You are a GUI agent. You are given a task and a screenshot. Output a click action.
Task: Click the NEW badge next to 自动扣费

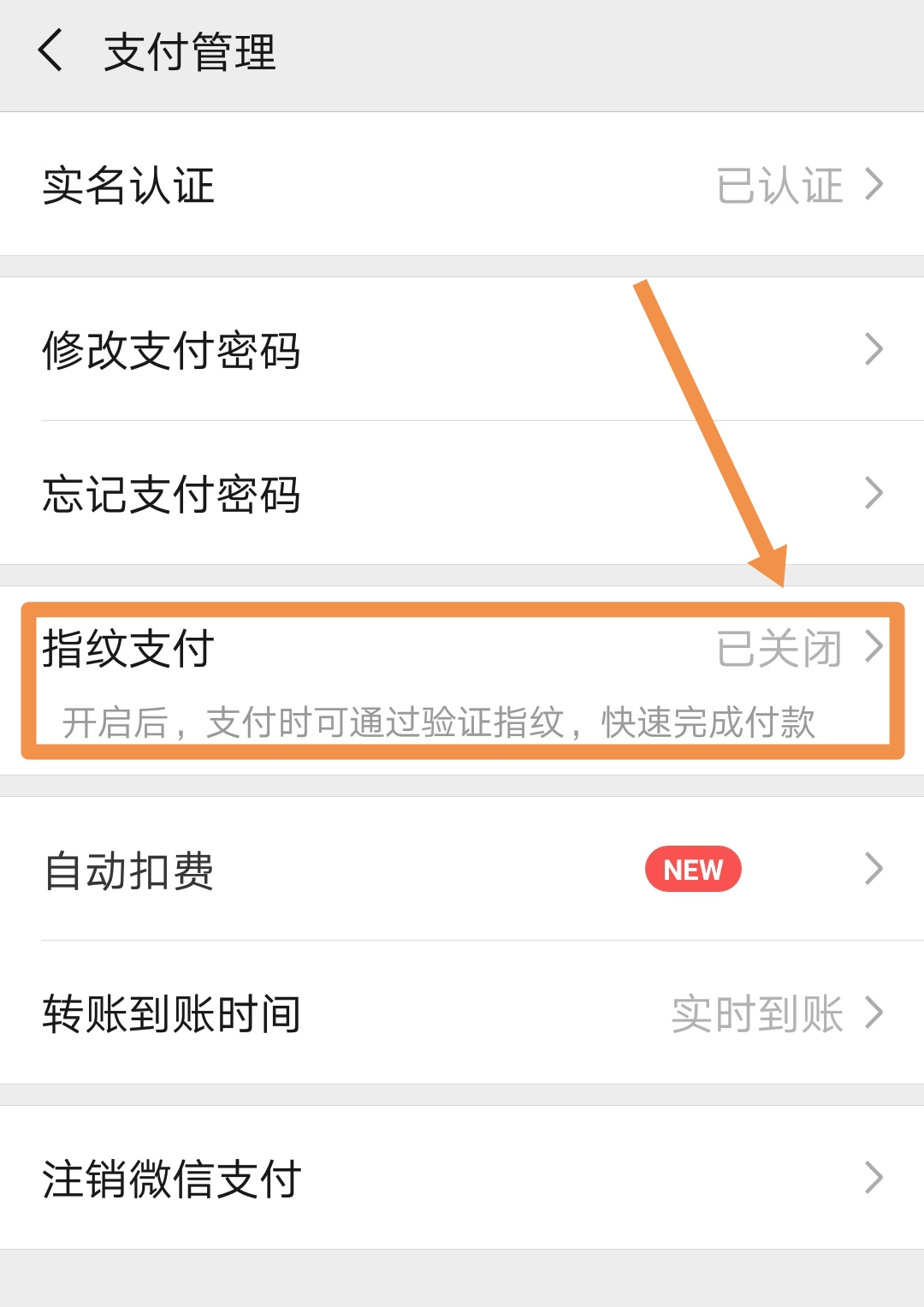(692, 870)
